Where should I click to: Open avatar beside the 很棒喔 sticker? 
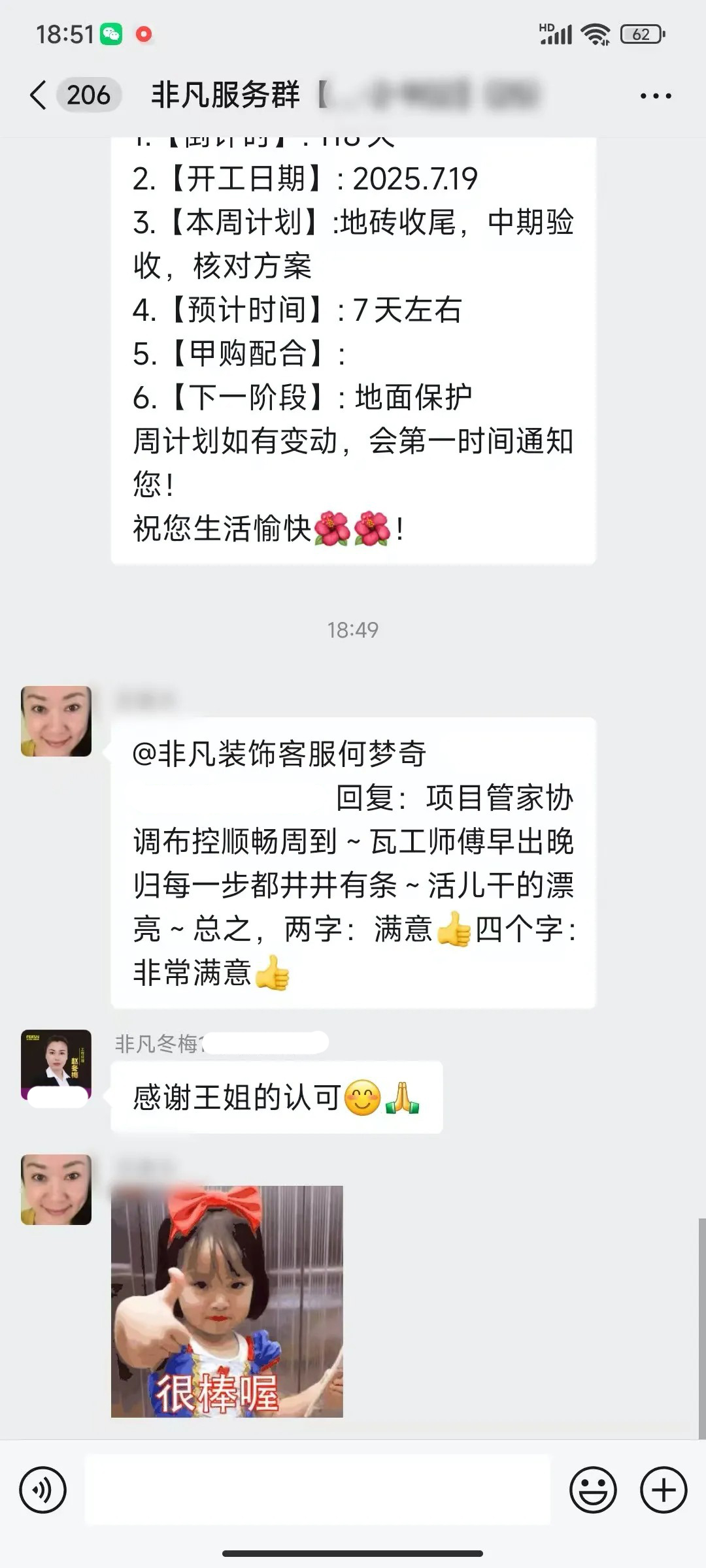click(x=56, y=1189)
